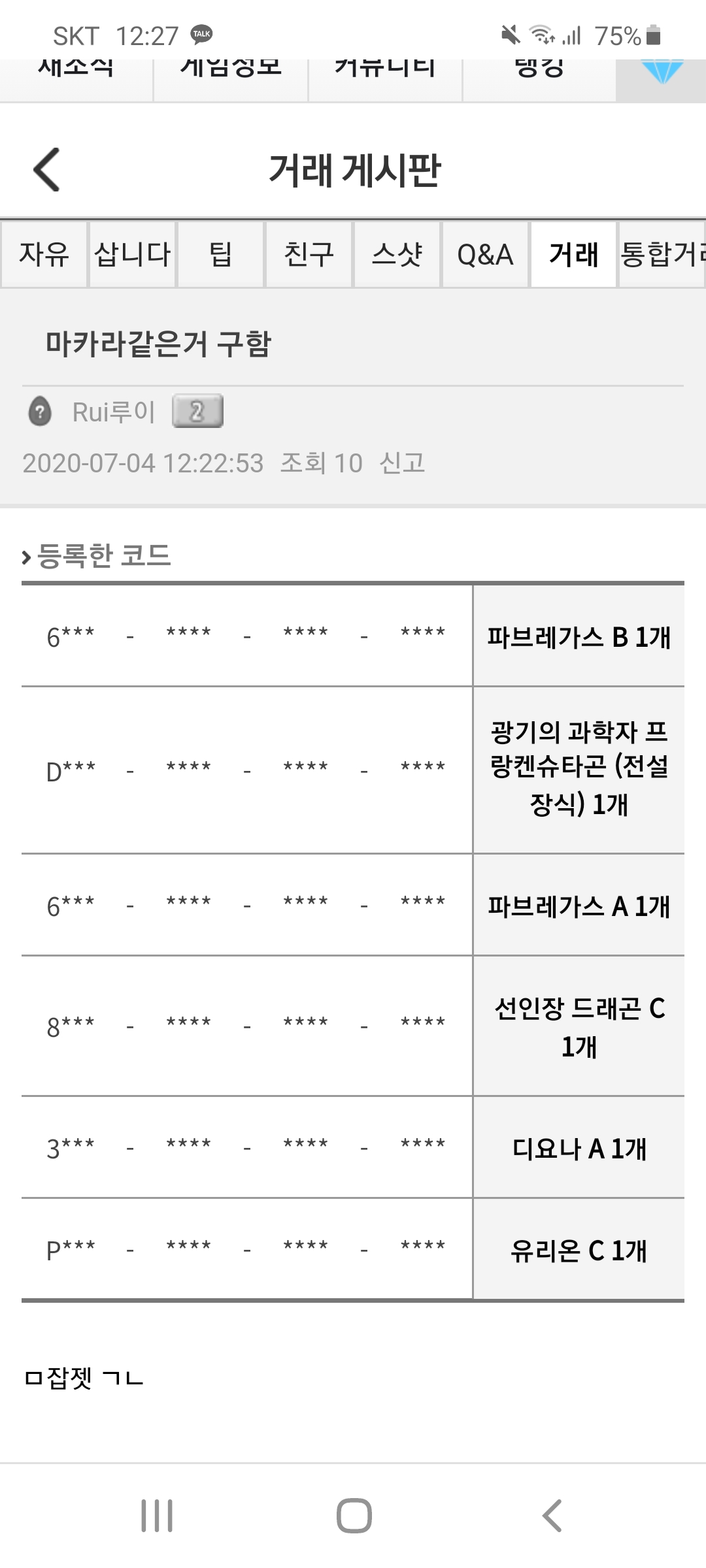This screenshot has height=1568, width=706.
Task: Go back using the header arrow
Action: [x=47, y=170]
